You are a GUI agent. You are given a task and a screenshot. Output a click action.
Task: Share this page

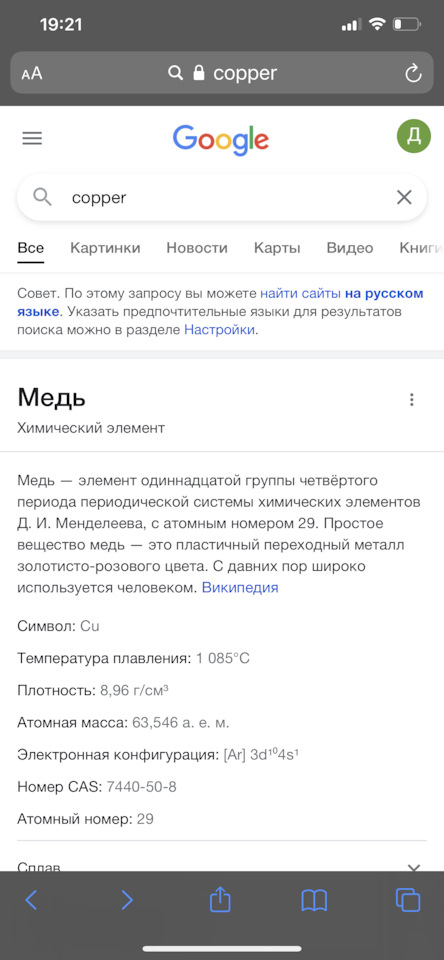click(x=220, y=899)
